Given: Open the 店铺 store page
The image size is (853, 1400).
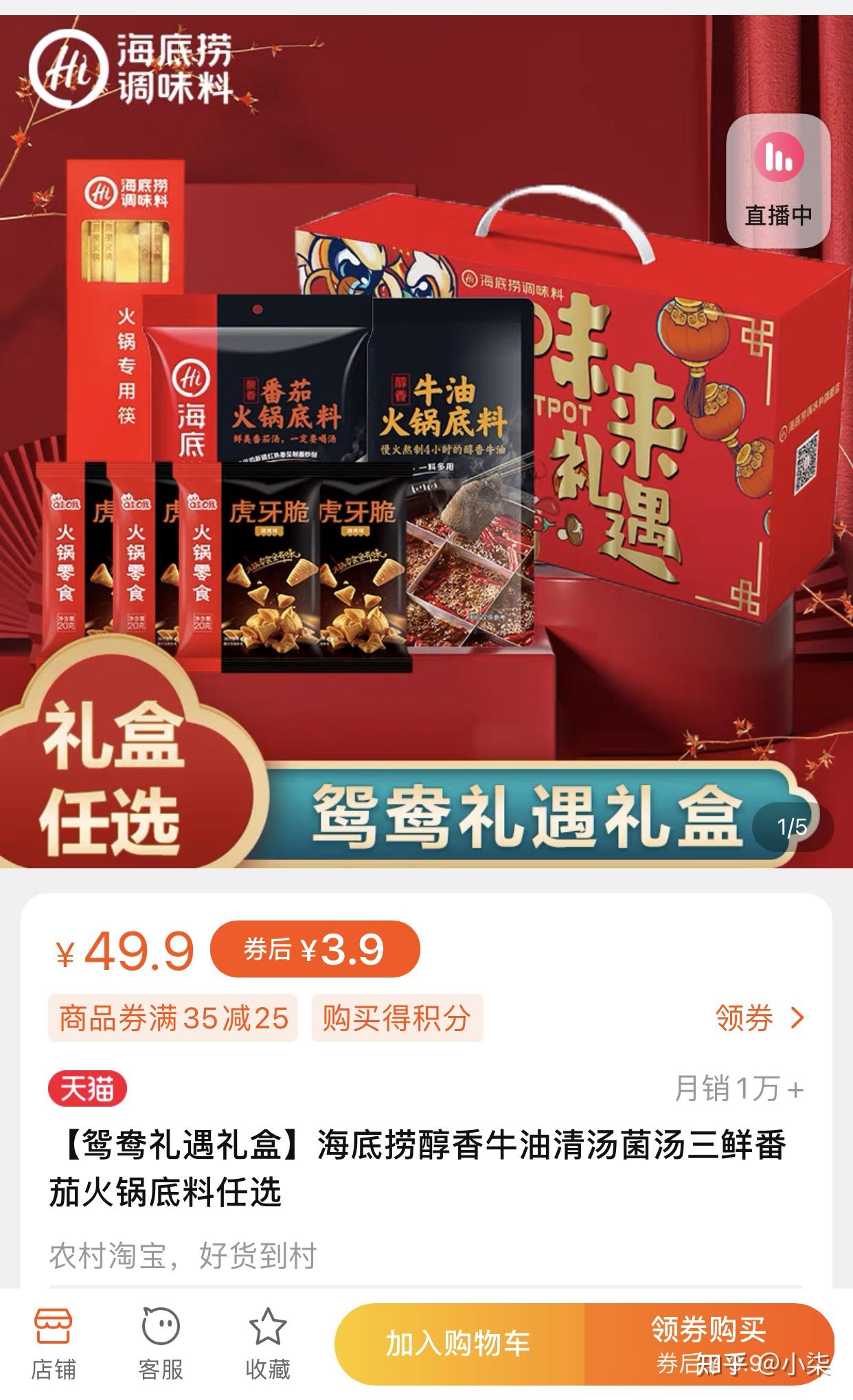Looking at the screenshot, I should click(54, 1344).
